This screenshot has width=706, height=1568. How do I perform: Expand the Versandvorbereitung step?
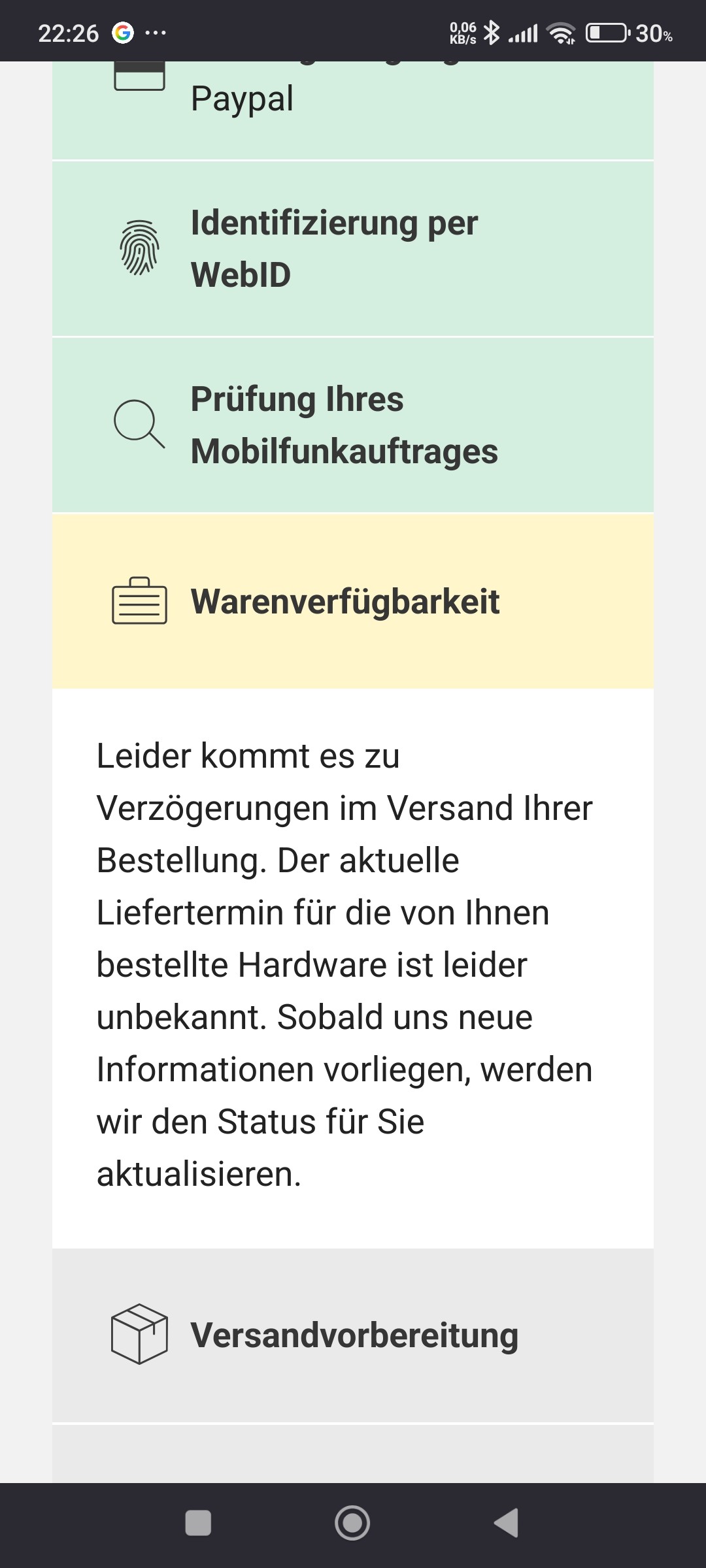tap(353, 1335)
